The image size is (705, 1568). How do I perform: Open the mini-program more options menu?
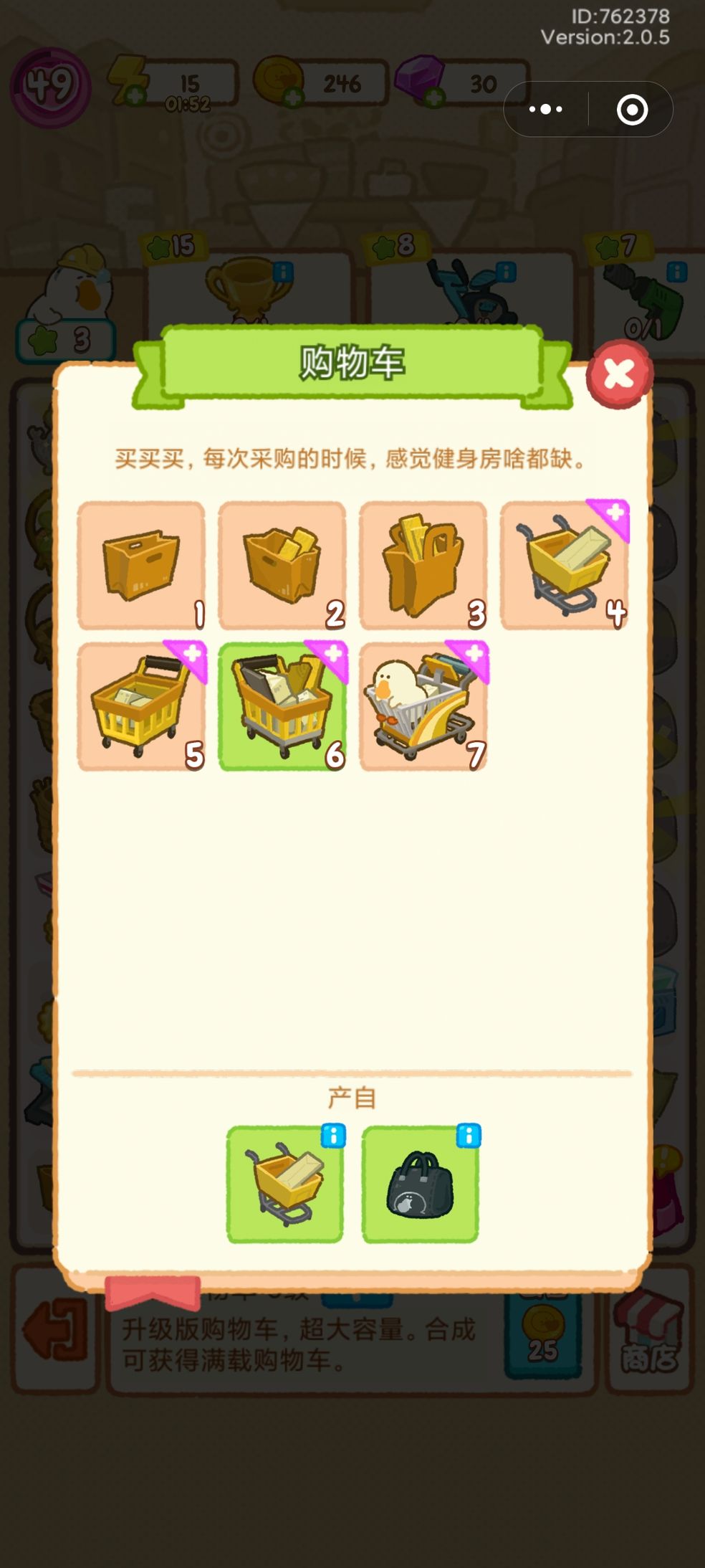click(546, 109)
